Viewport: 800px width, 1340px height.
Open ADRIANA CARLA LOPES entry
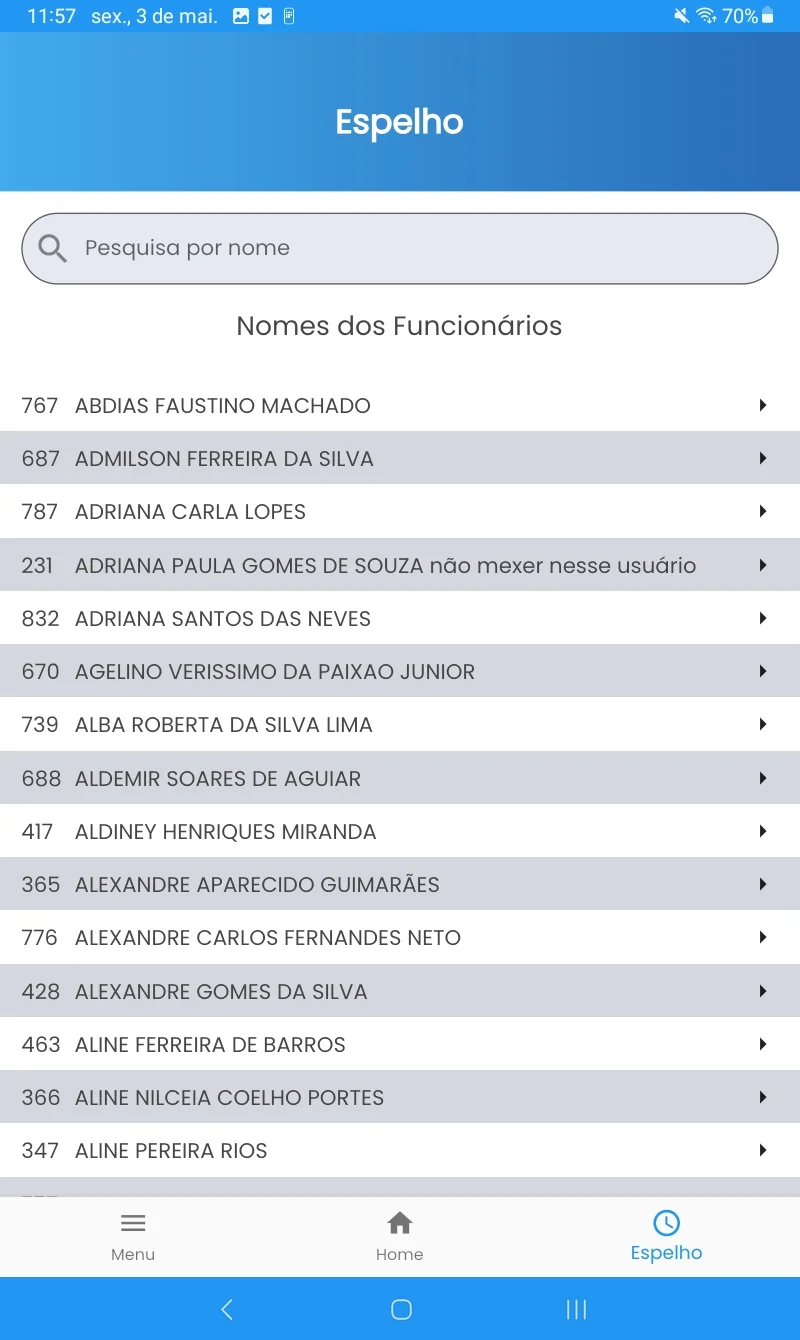coord(400,511)
